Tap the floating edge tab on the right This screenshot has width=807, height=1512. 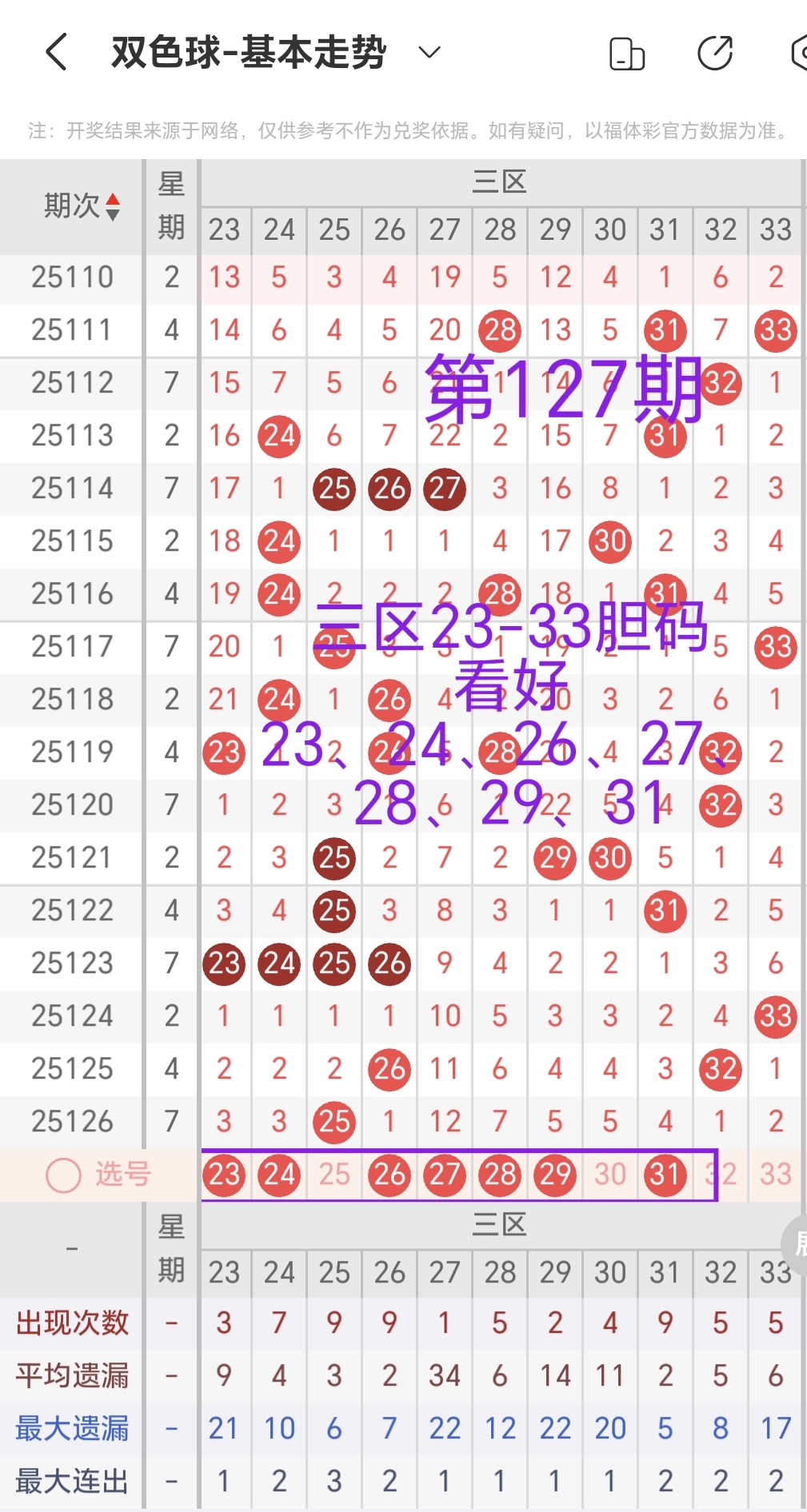pos(800,1246)
